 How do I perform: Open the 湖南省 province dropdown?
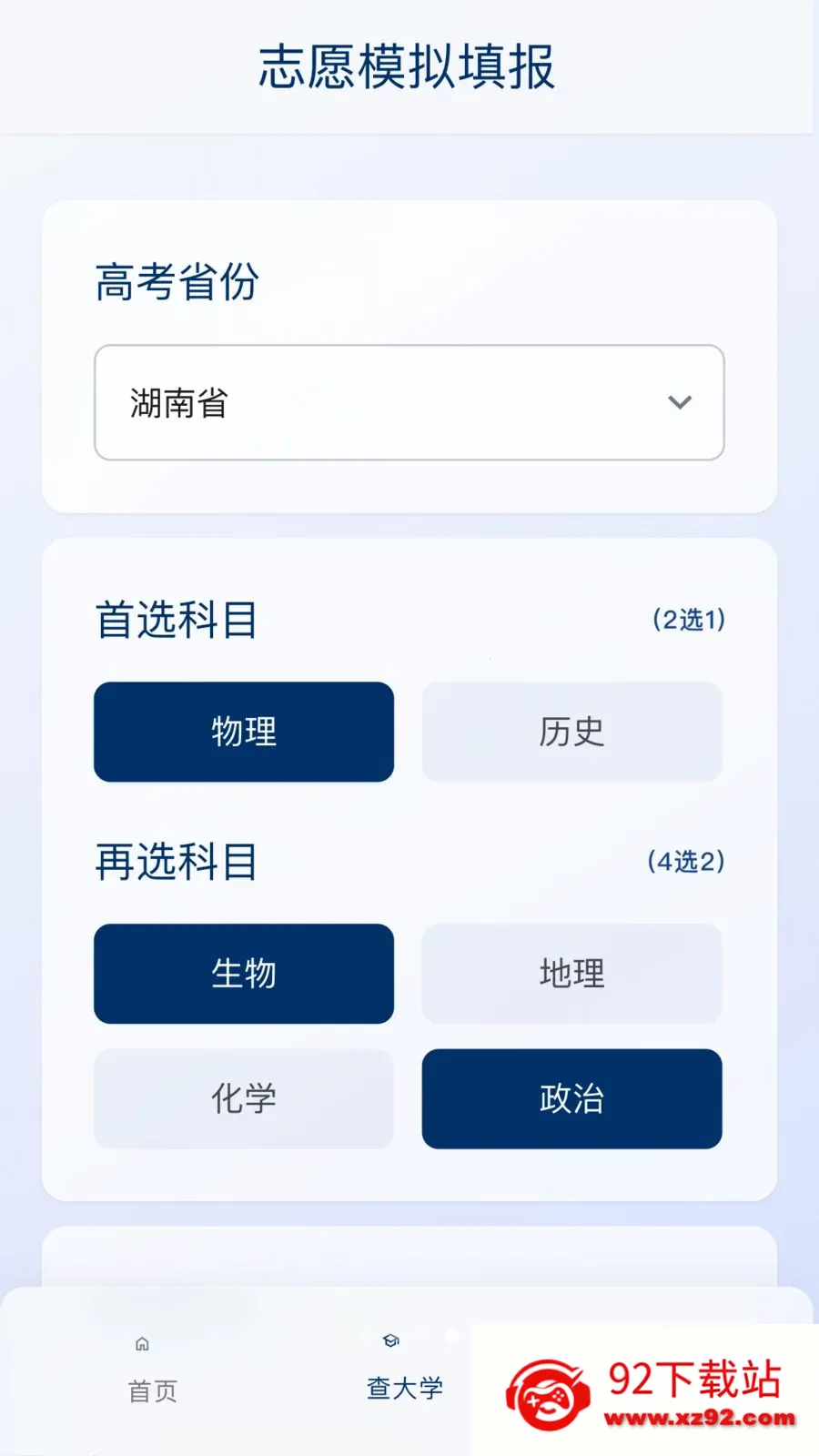tap(409, 402)
